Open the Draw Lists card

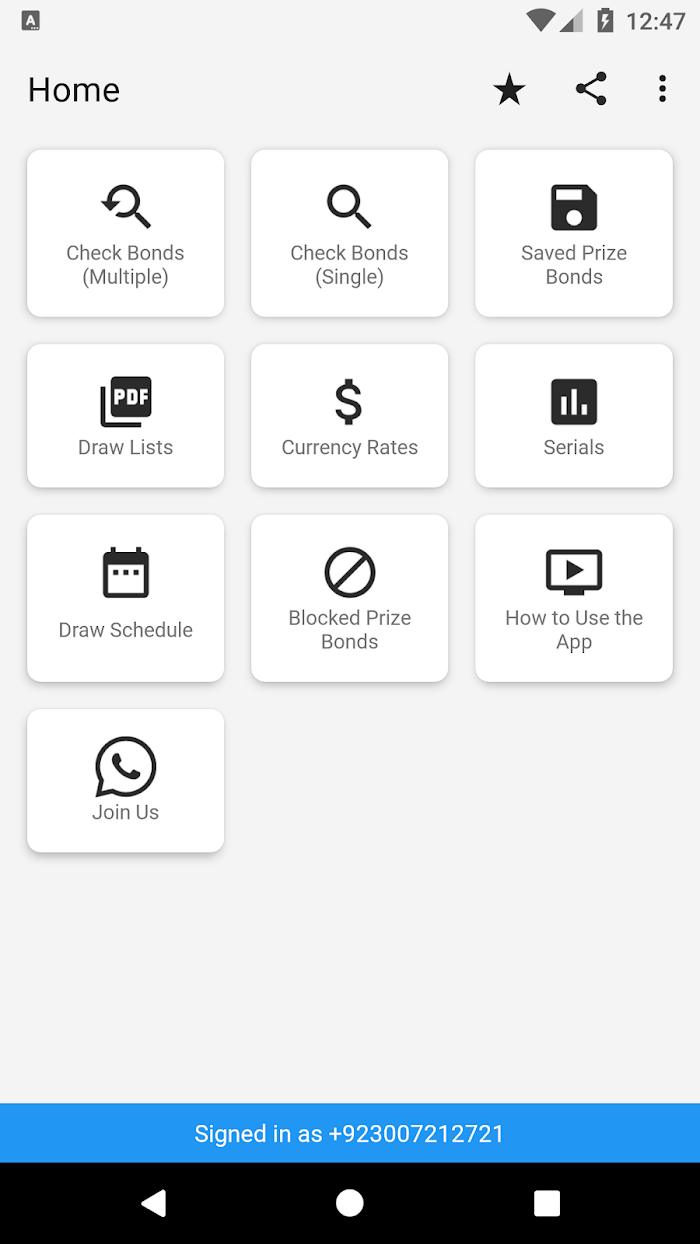click(125, 416)
